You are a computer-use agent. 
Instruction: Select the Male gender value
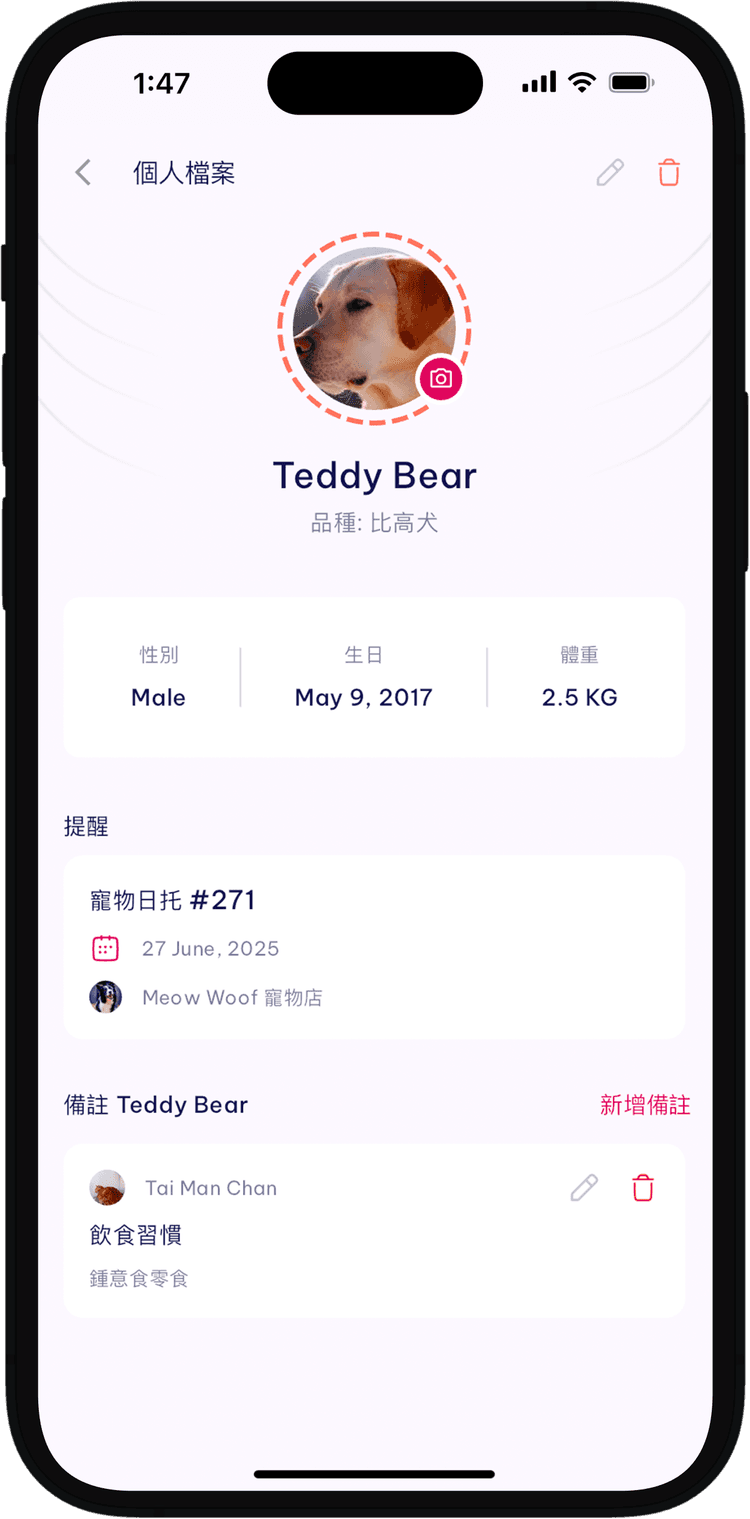click(x=158, y=697)
